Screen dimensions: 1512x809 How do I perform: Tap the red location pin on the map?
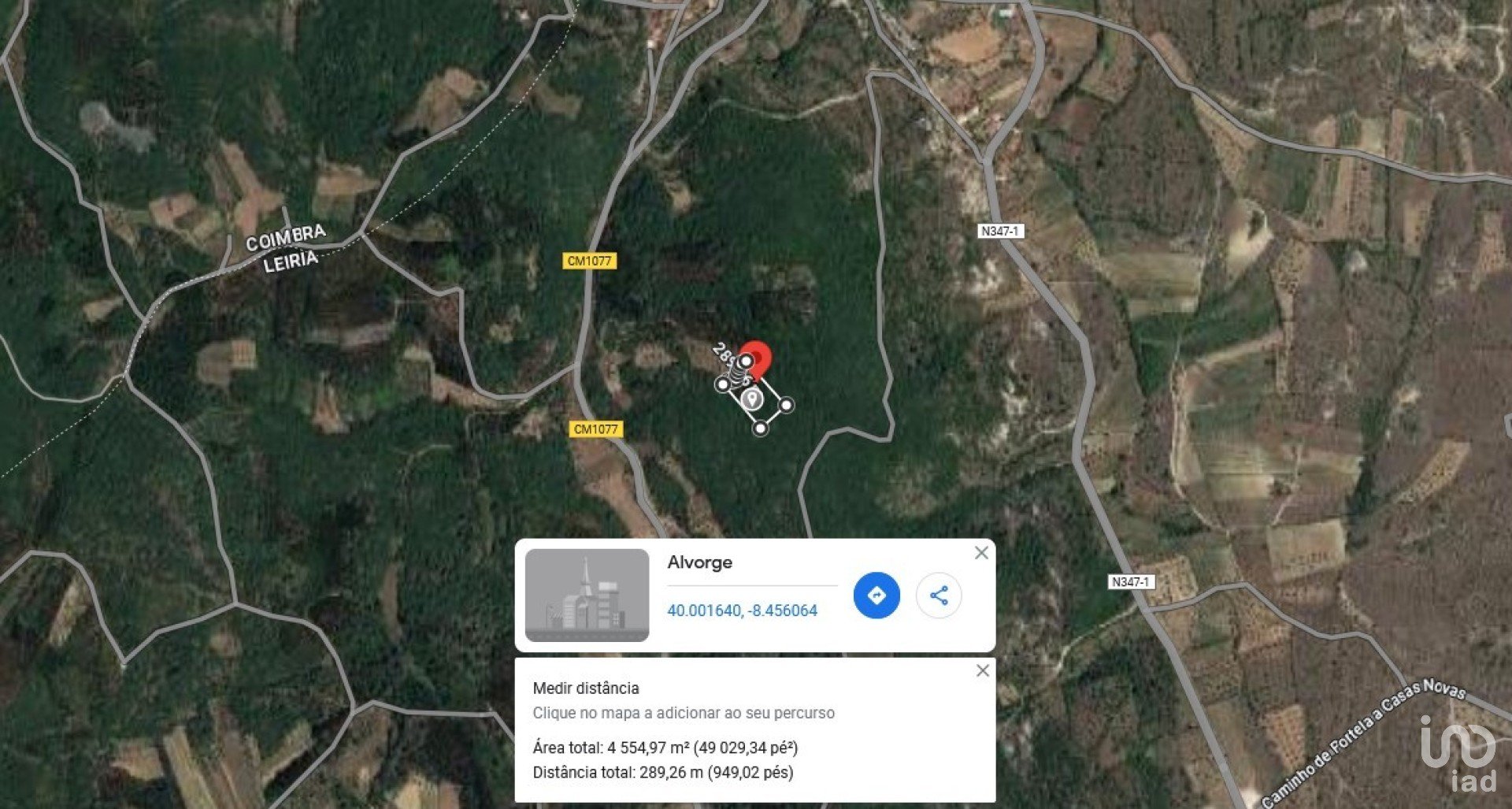(x=759, y=356)
